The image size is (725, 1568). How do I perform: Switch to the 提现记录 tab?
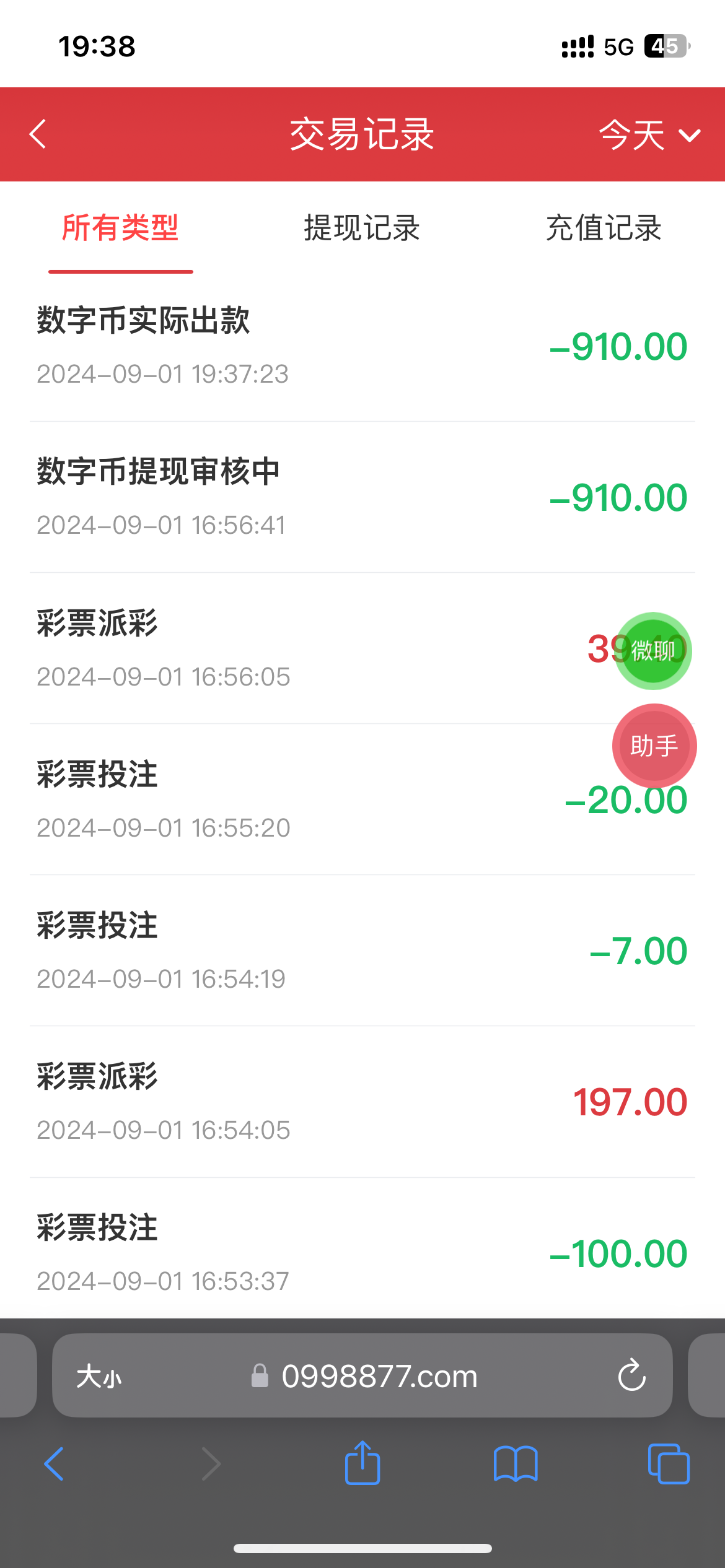click(362, 228)
